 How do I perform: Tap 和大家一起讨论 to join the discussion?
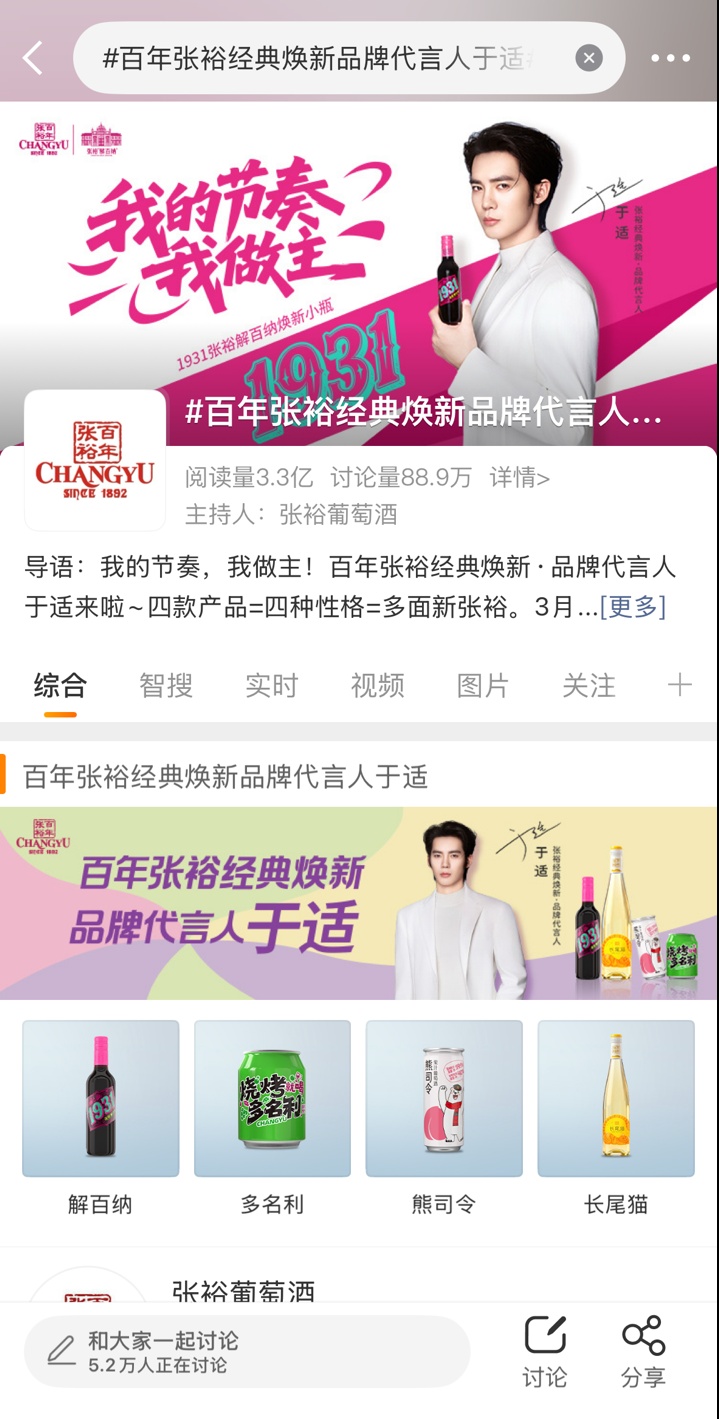[x=246, y=1351]
